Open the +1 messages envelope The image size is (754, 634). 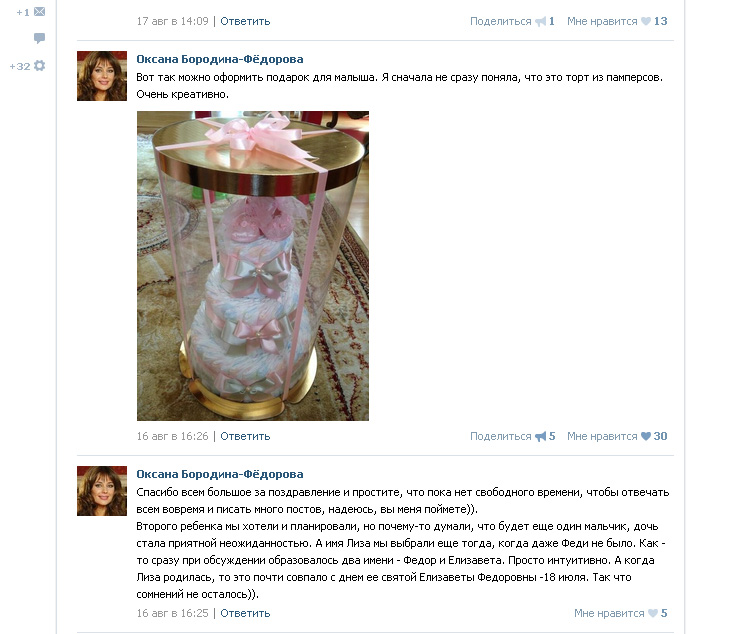coord(39,12)
